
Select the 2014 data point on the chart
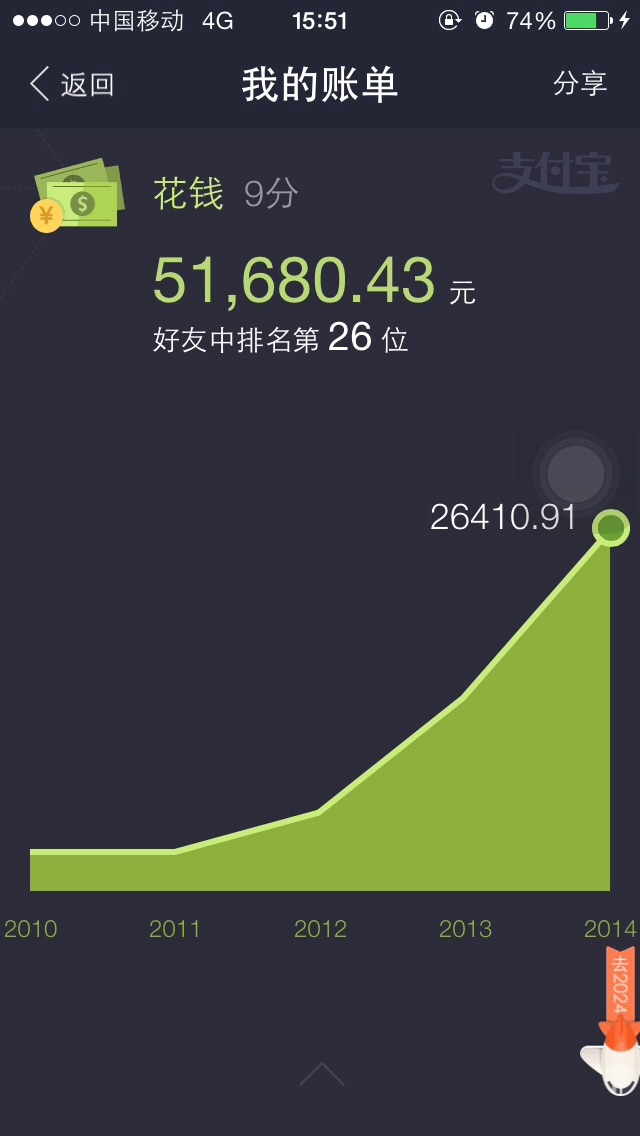click(610, 527)
